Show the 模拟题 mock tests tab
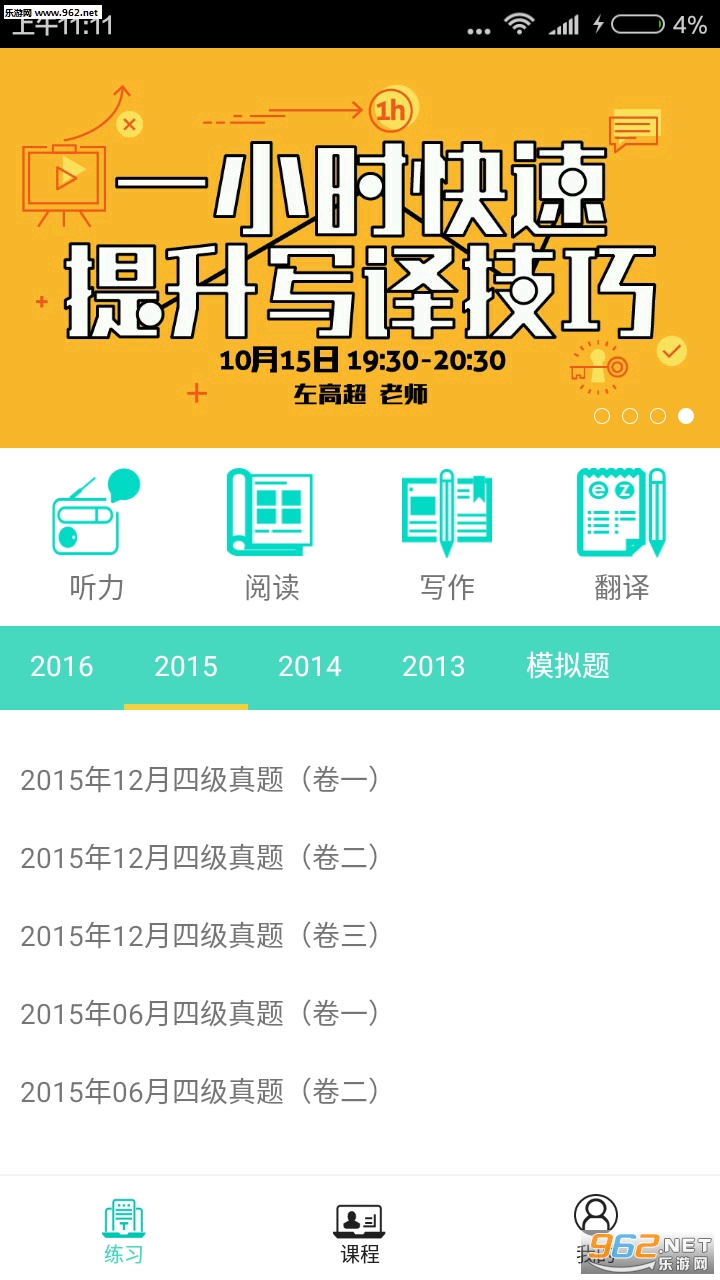Image resolution: width=720 pixels, height=1280 pixels. pos(568,667)
